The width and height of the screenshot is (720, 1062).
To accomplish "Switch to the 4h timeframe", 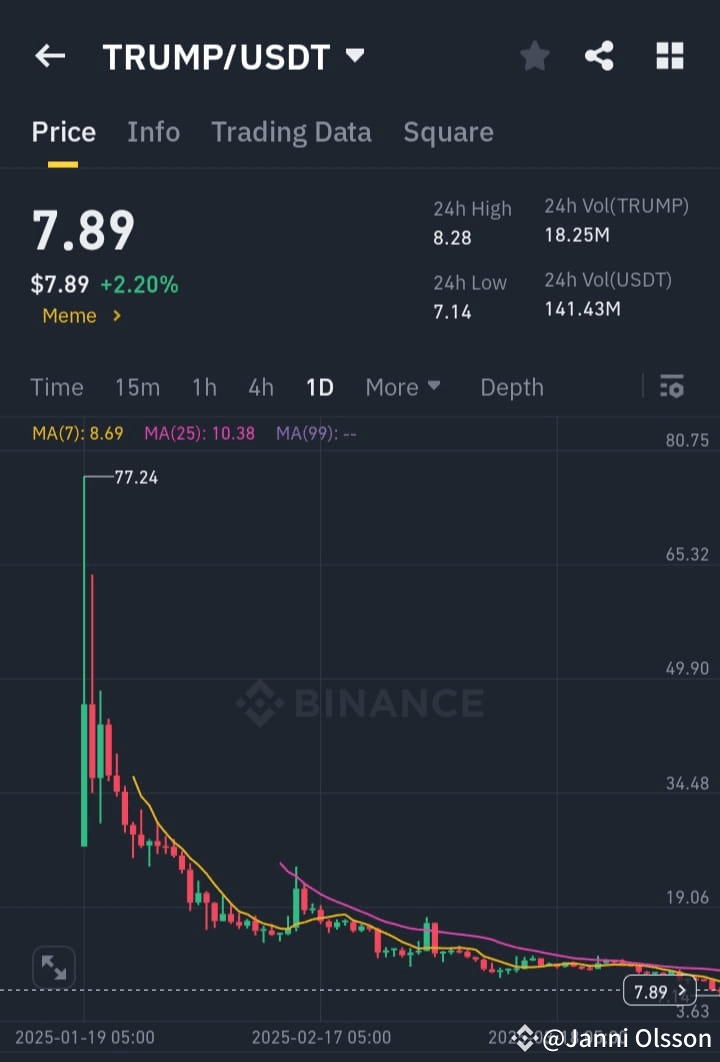I will pos(260,387).
